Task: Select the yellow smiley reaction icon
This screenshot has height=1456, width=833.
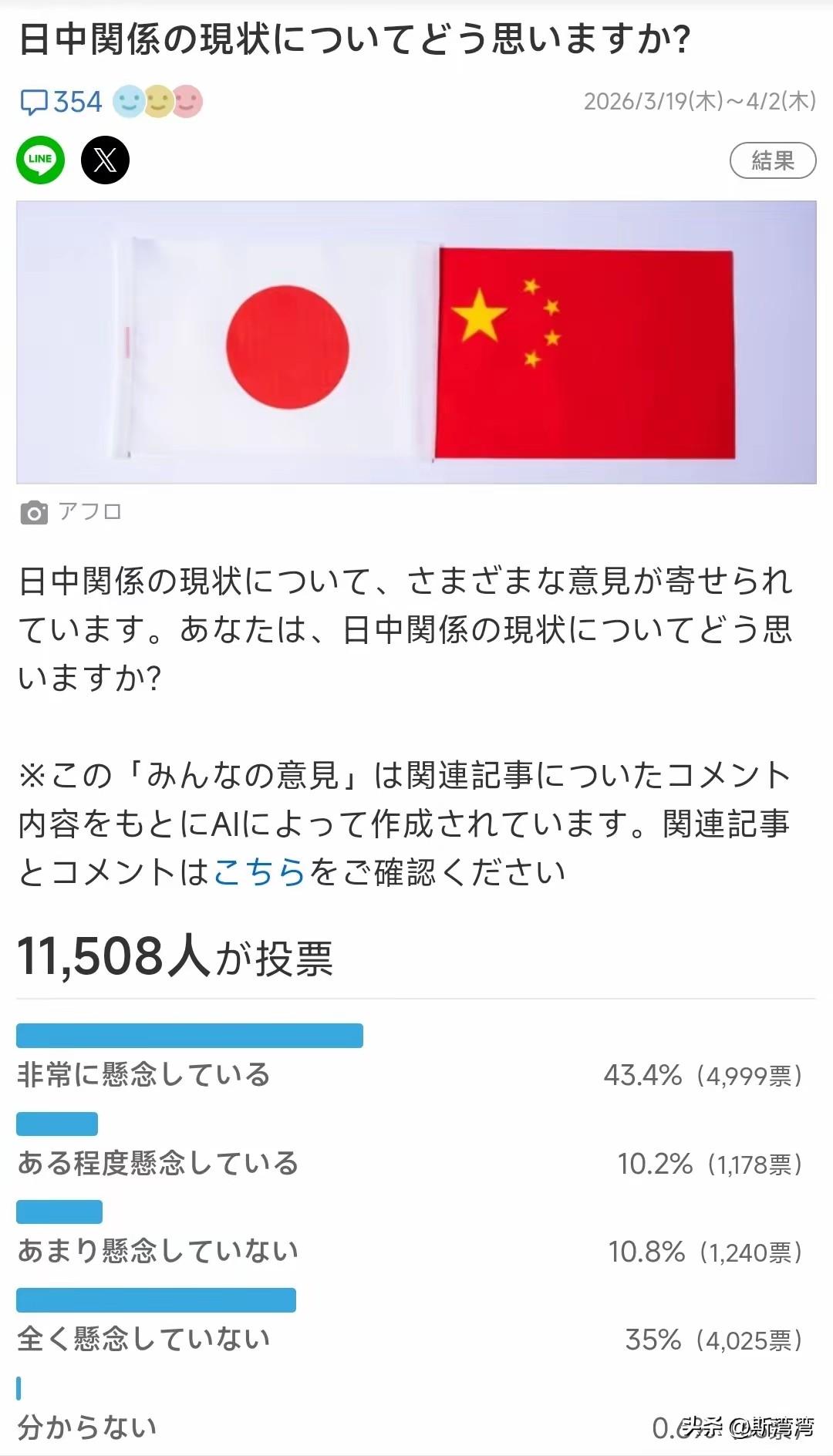Action: click(x=157, y=101)
